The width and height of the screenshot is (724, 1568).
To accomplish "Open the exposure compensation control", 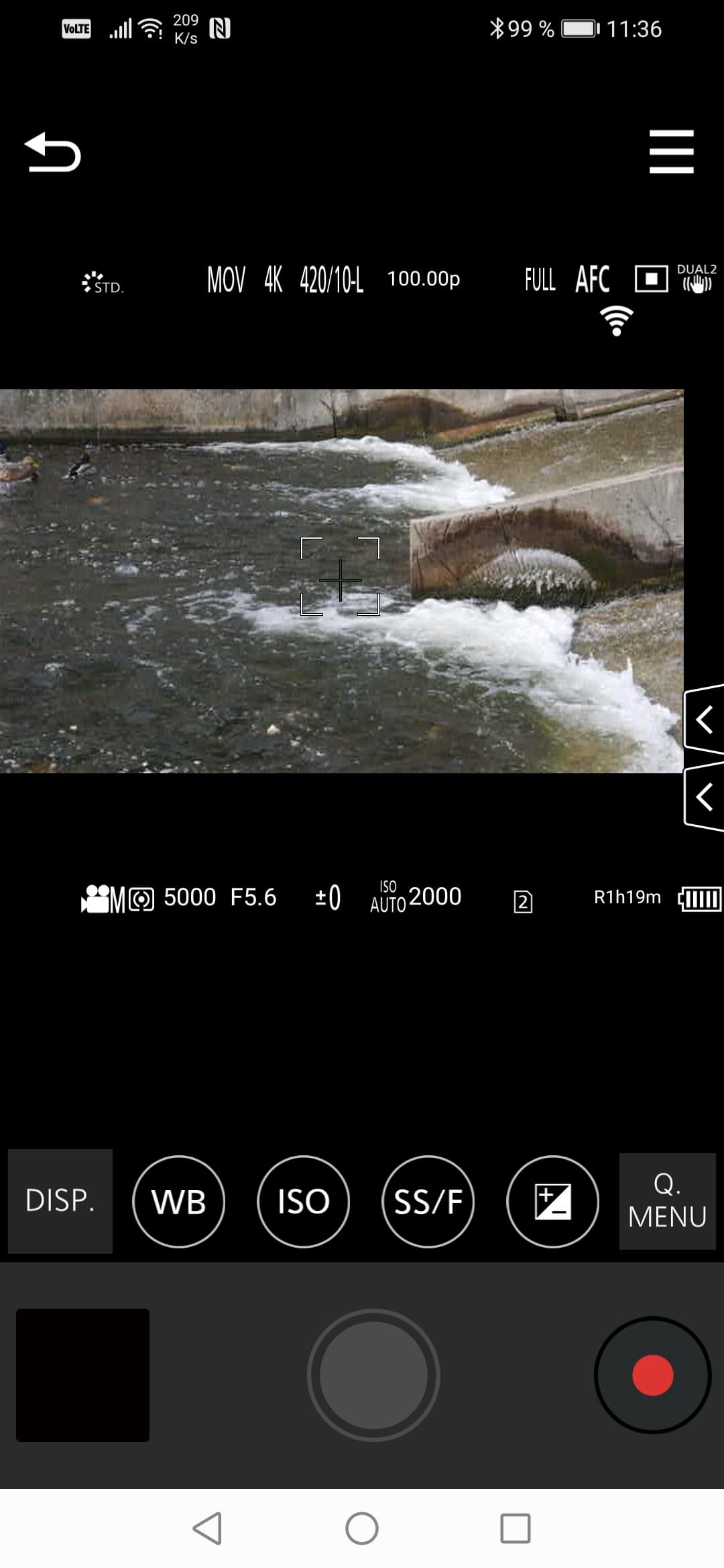I will coord(552,1201).
